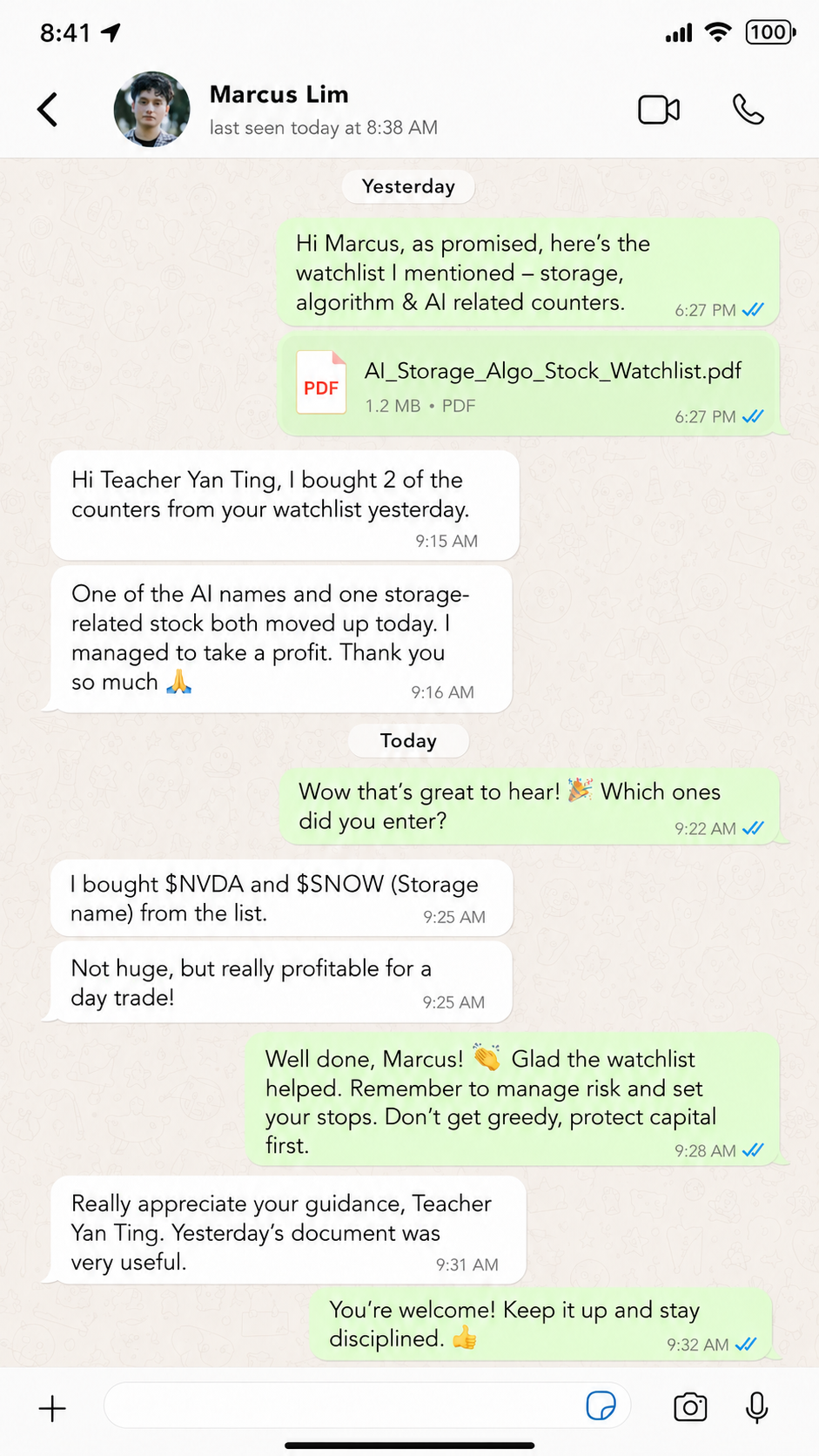The width and height of the screenshot is (819, 1456).
Task: Start a video call with Marcus Lim
Action: pyautogui.click(x=659, y=110)
